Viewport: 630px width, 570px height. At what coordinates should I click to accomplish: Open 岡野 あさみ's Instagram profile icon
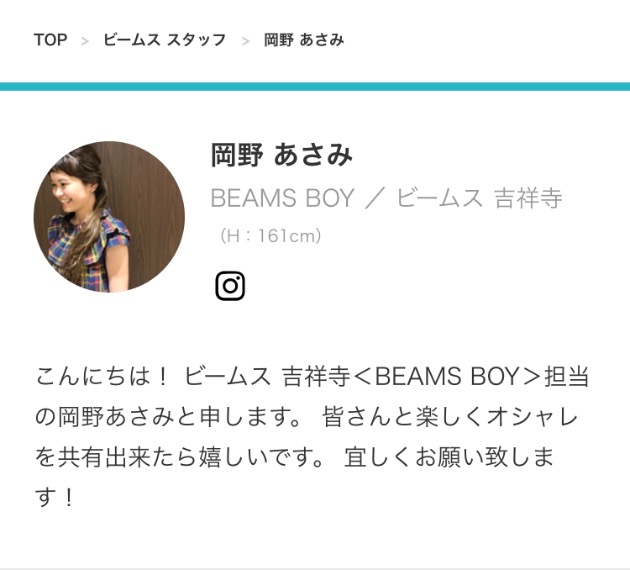click(230, 286)
